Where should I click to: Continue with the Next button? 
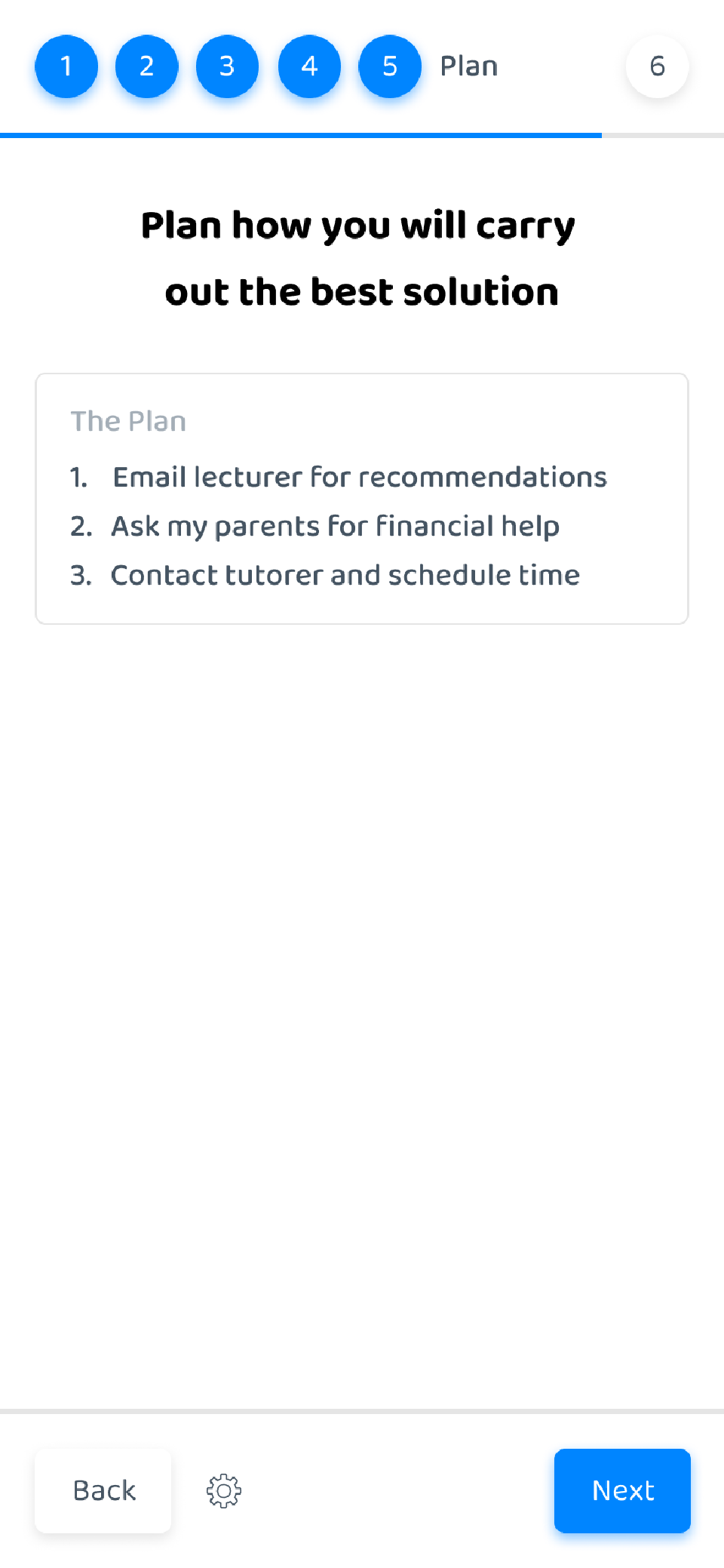tap(622, 1490)
